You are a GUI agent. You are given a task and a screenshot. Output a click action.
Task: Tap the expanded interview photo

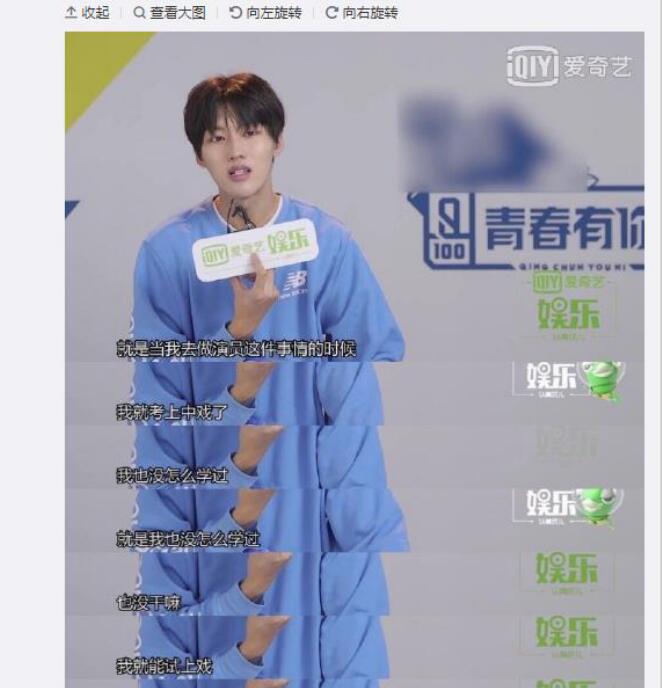coord(354,360)
